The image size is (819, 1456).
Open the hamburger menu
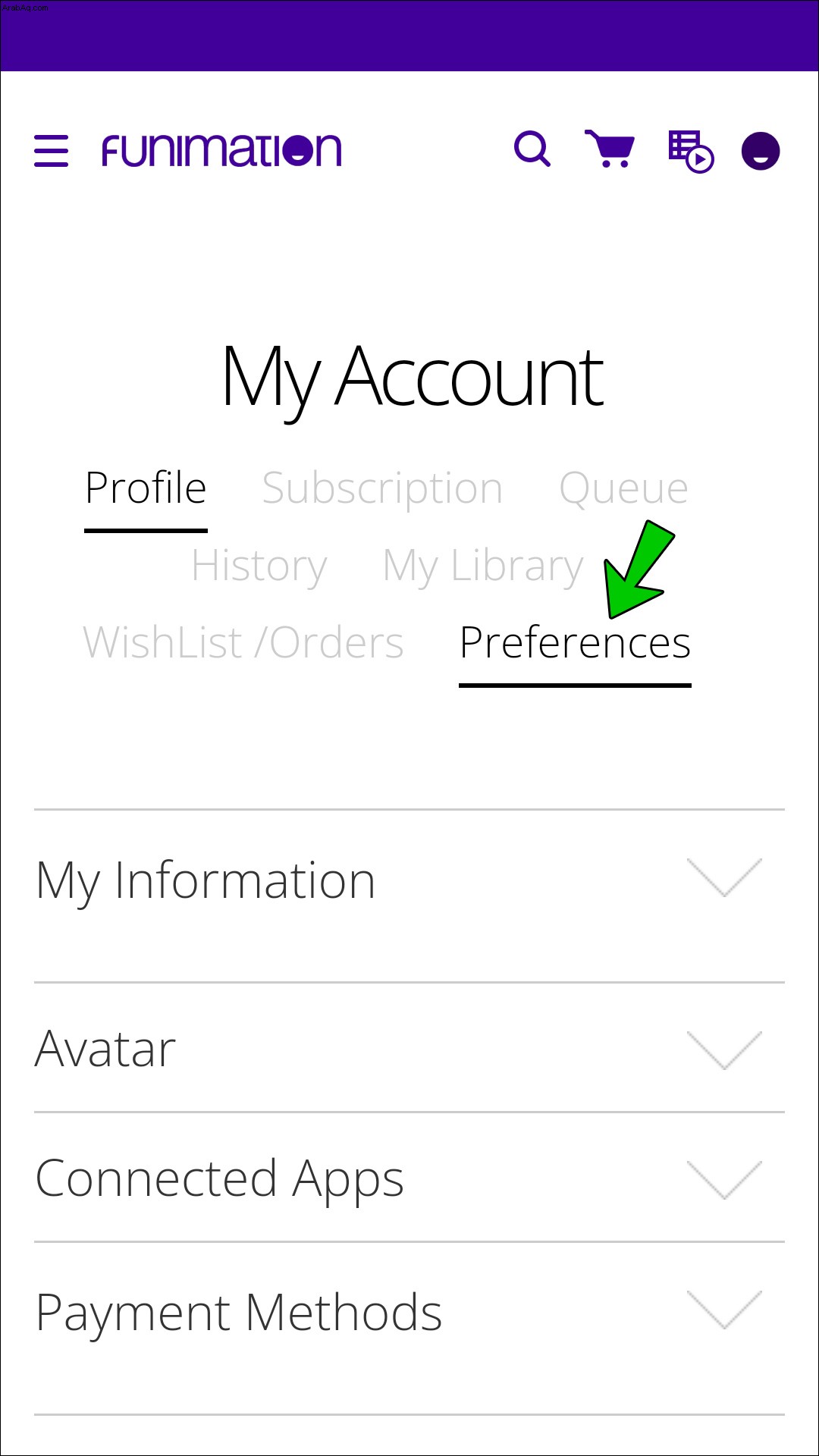52,151
